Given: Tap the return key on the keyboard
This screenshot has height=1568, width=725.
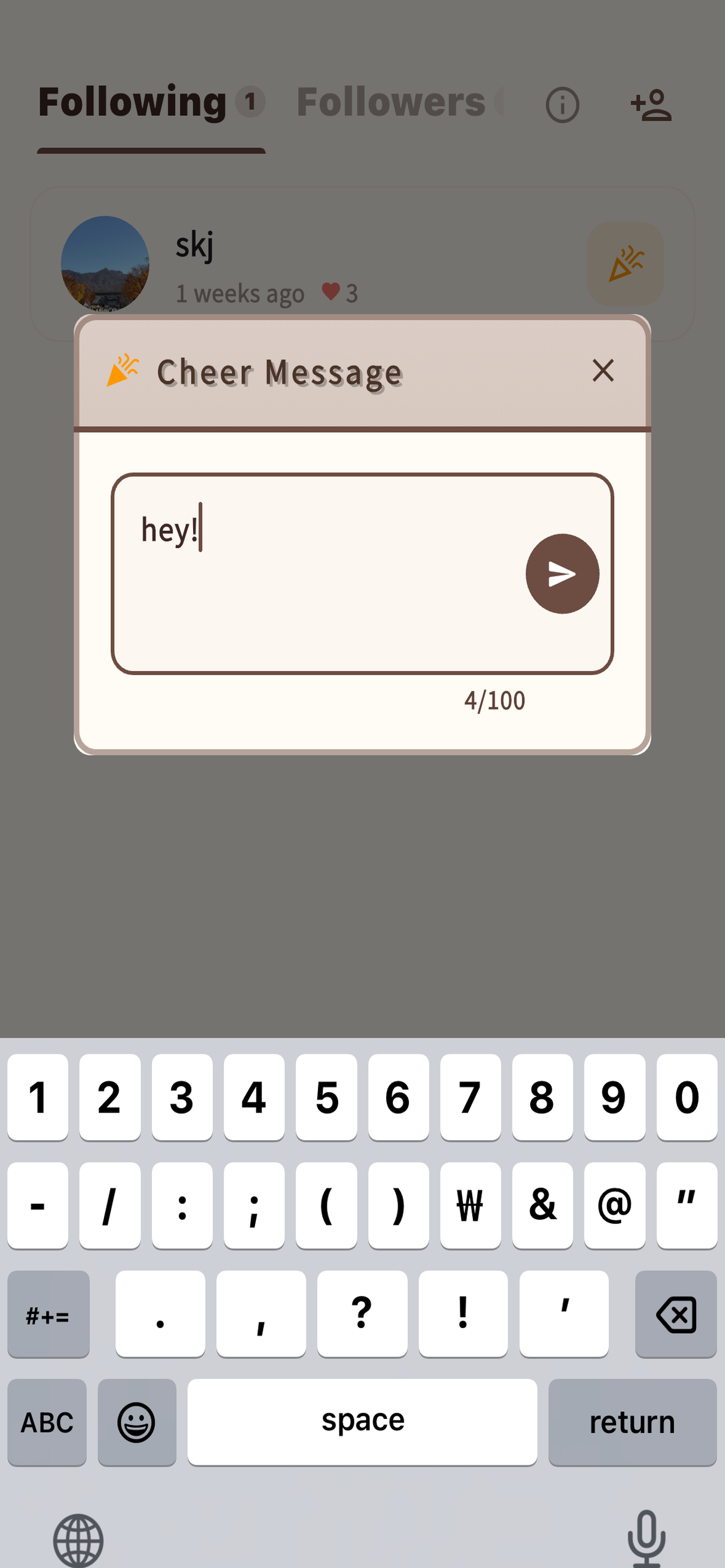Looking at the screenshot, I should (x=632, y=1422).
